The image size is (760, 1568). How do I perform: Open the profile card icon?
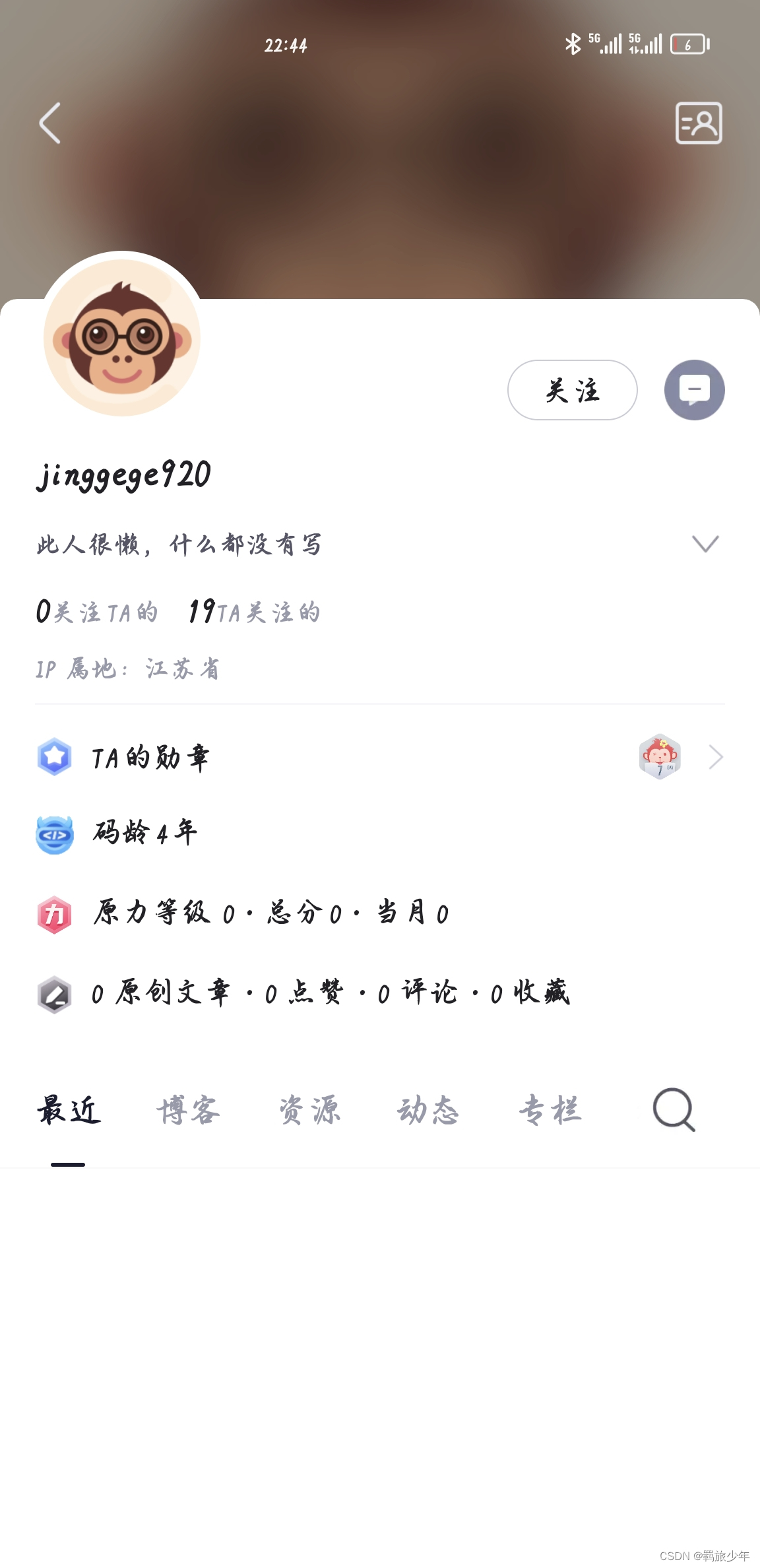699,123
